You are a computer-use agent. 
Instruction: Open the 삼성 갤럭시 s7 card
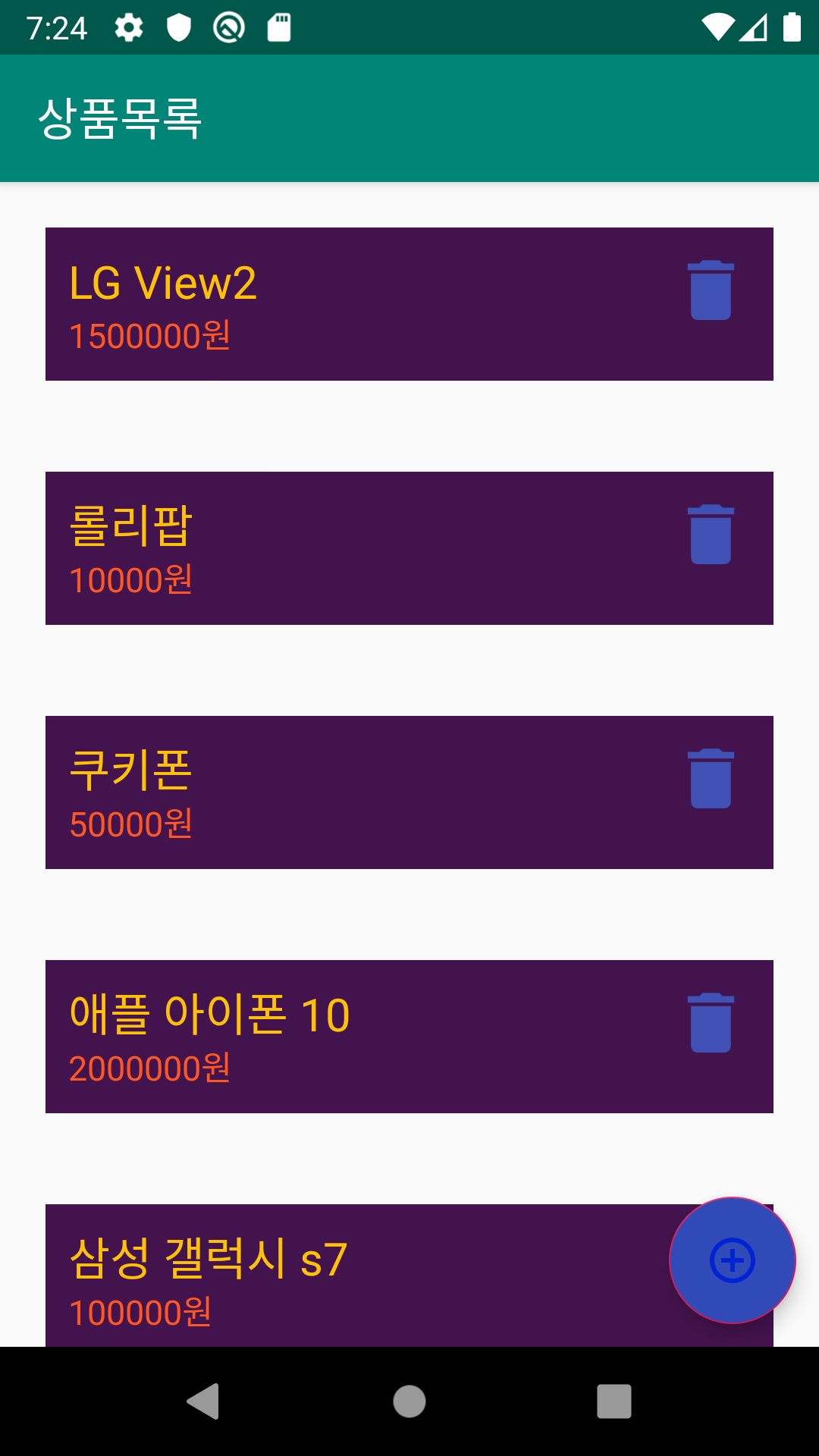pyautogui.click(x=356, y=1276)
